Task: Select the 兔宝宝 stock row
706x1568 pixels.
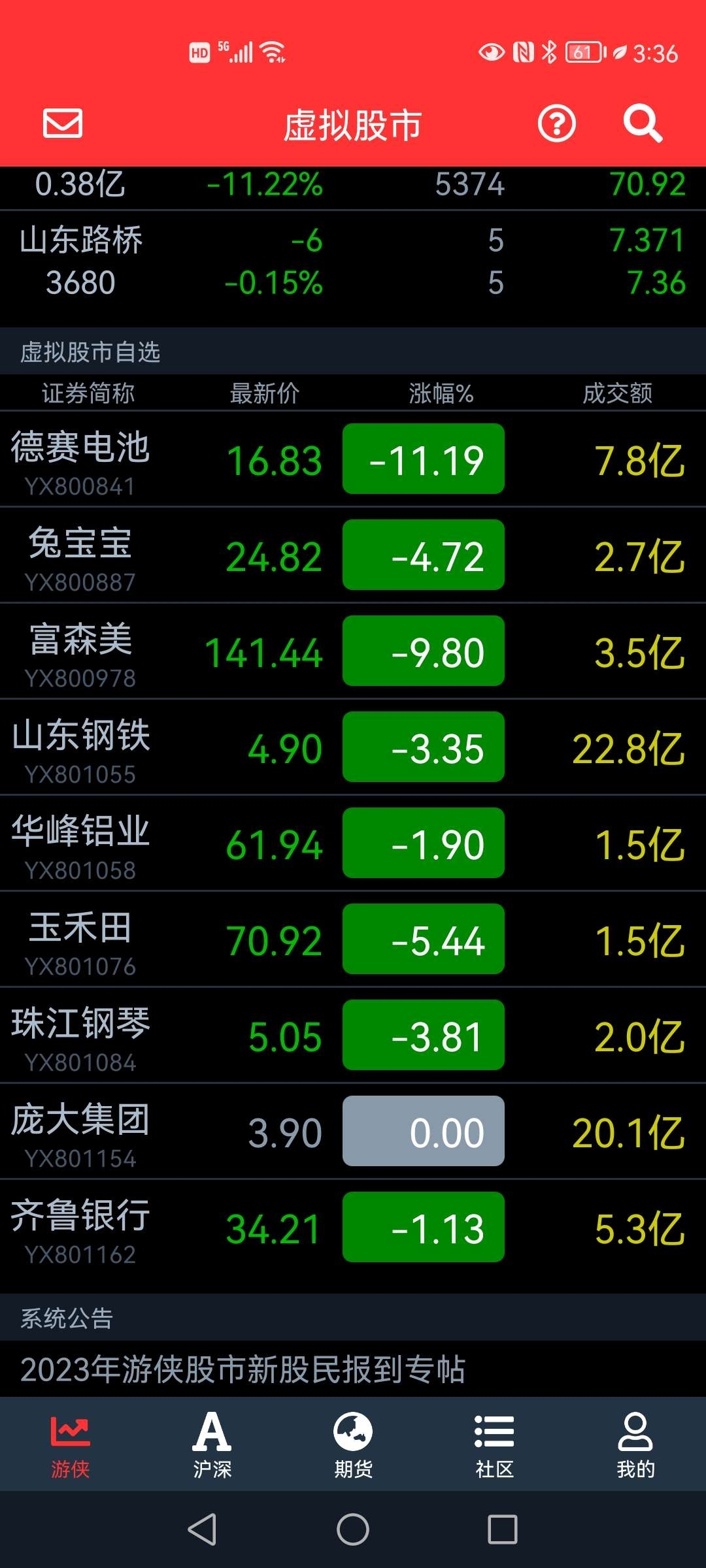Action: pyautogui.click(x=353, y=555)
